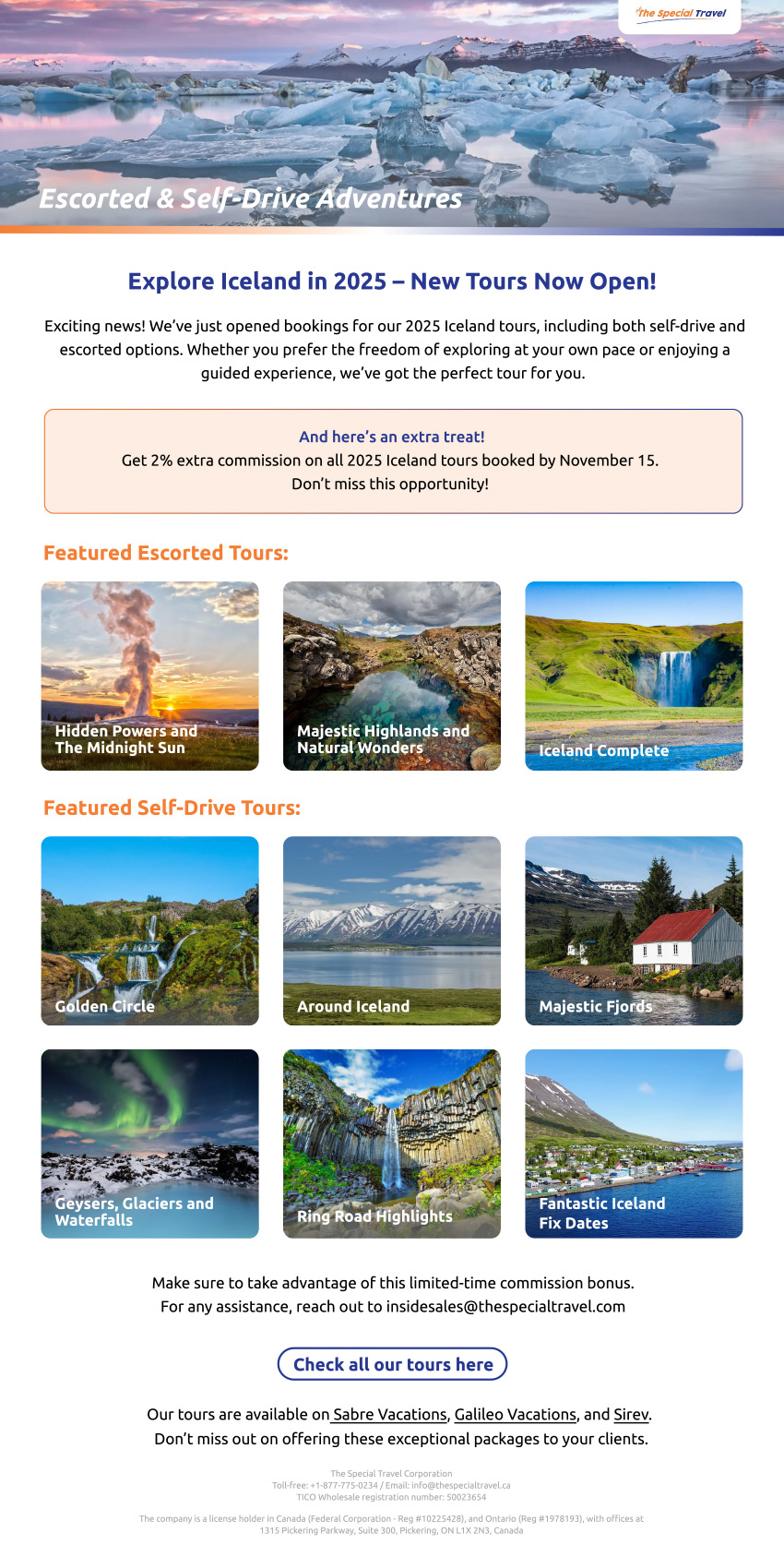Select the Around Iceland tour tile
The height and width of the screenshot is (1557, 784).
pos(391,930)
